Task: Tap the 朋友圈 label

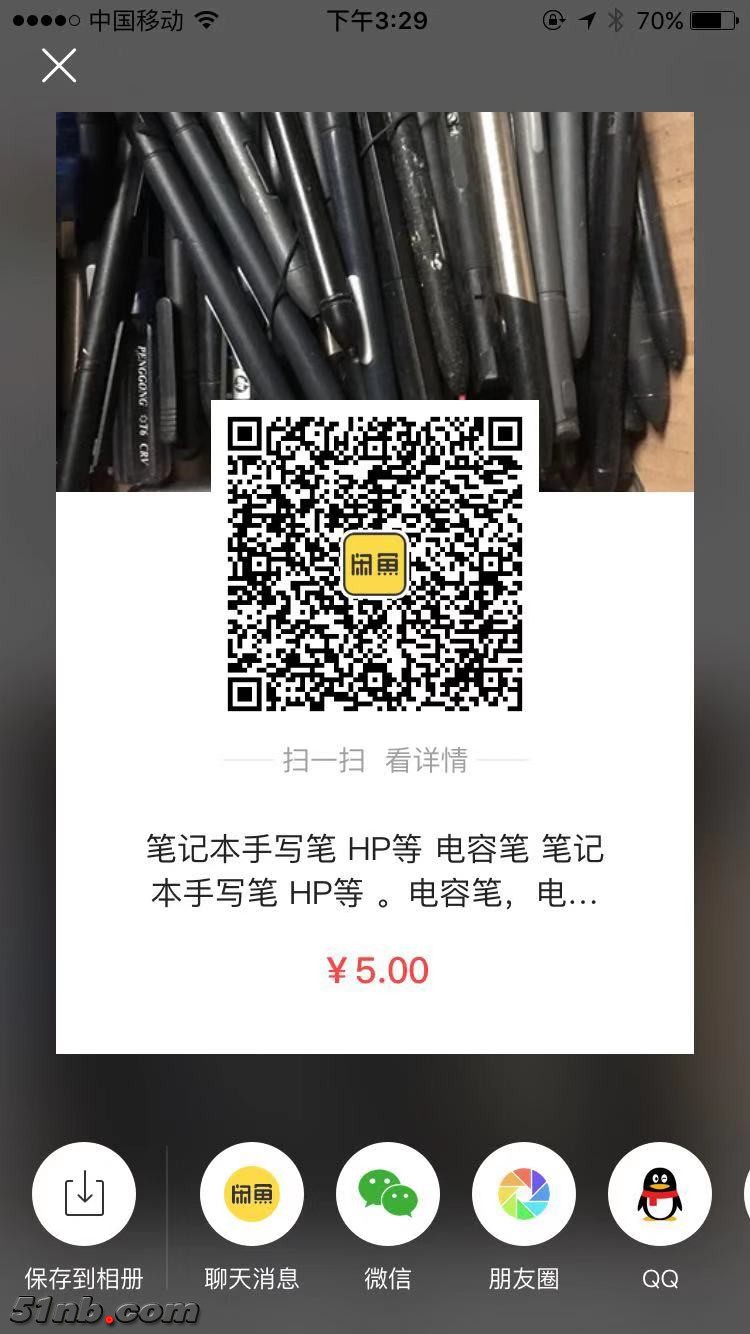Action: click(523, 1278)
